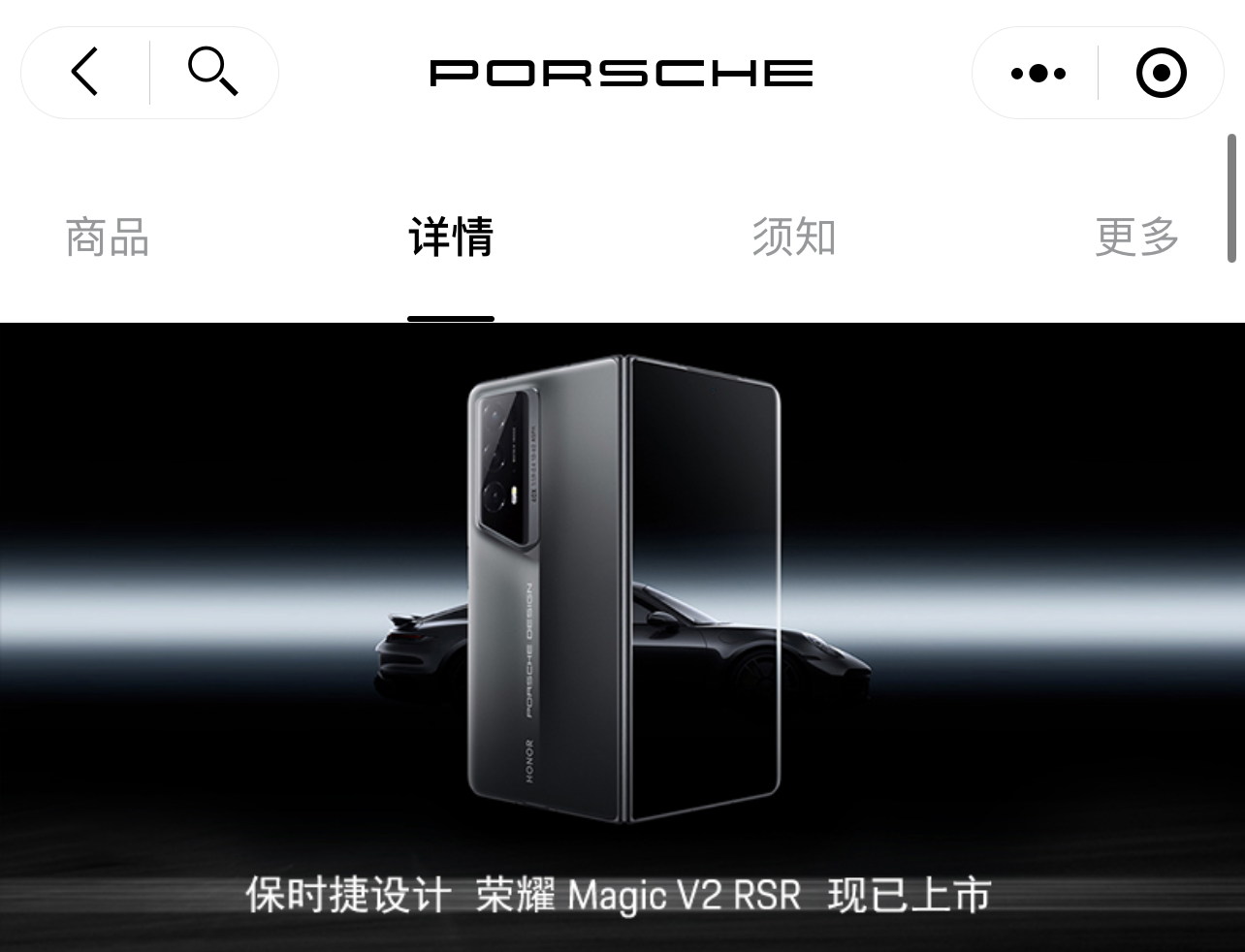Open search with the magnifier icon
The image size is (1245, 952).
pyautogui.click(x=212, y=73)
